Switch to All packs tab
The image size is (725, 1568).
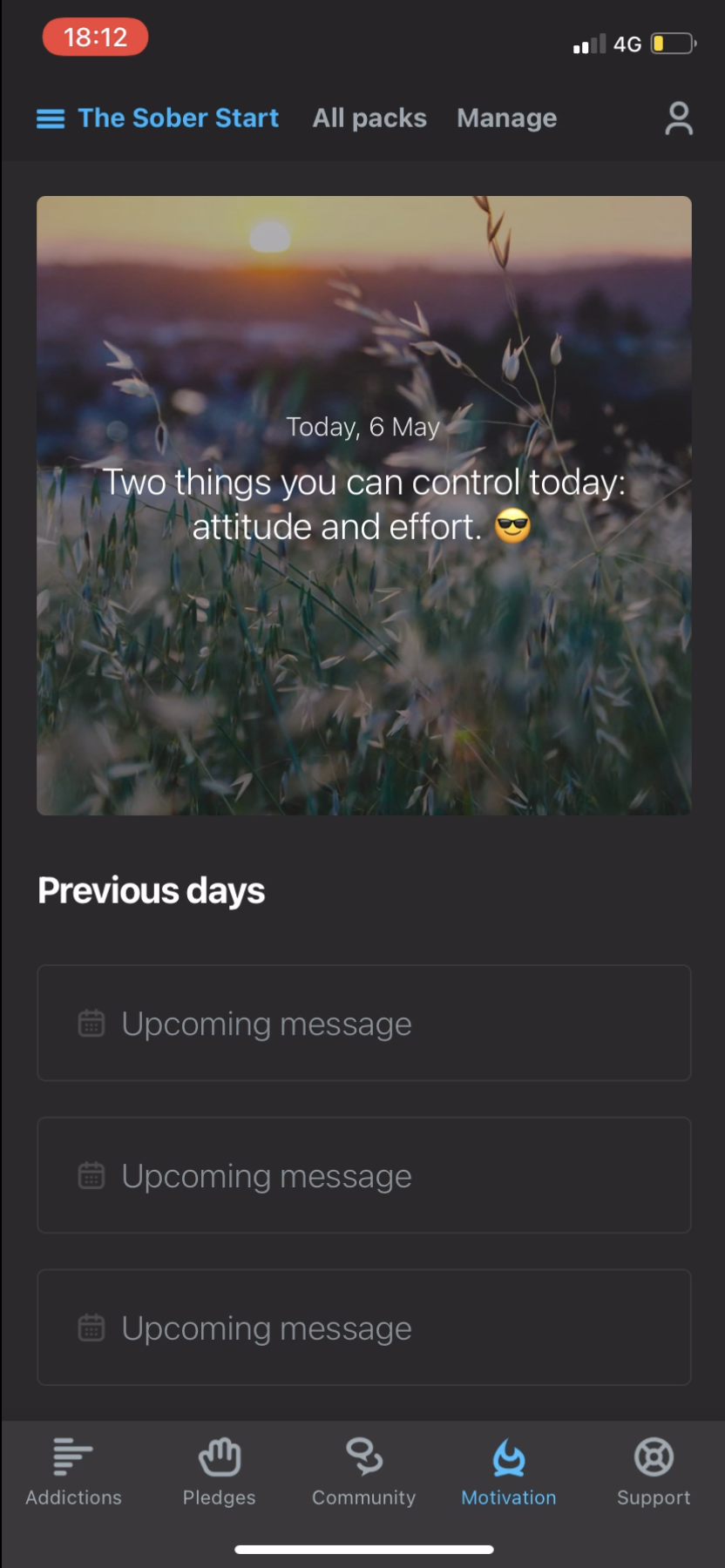point(369,118)
